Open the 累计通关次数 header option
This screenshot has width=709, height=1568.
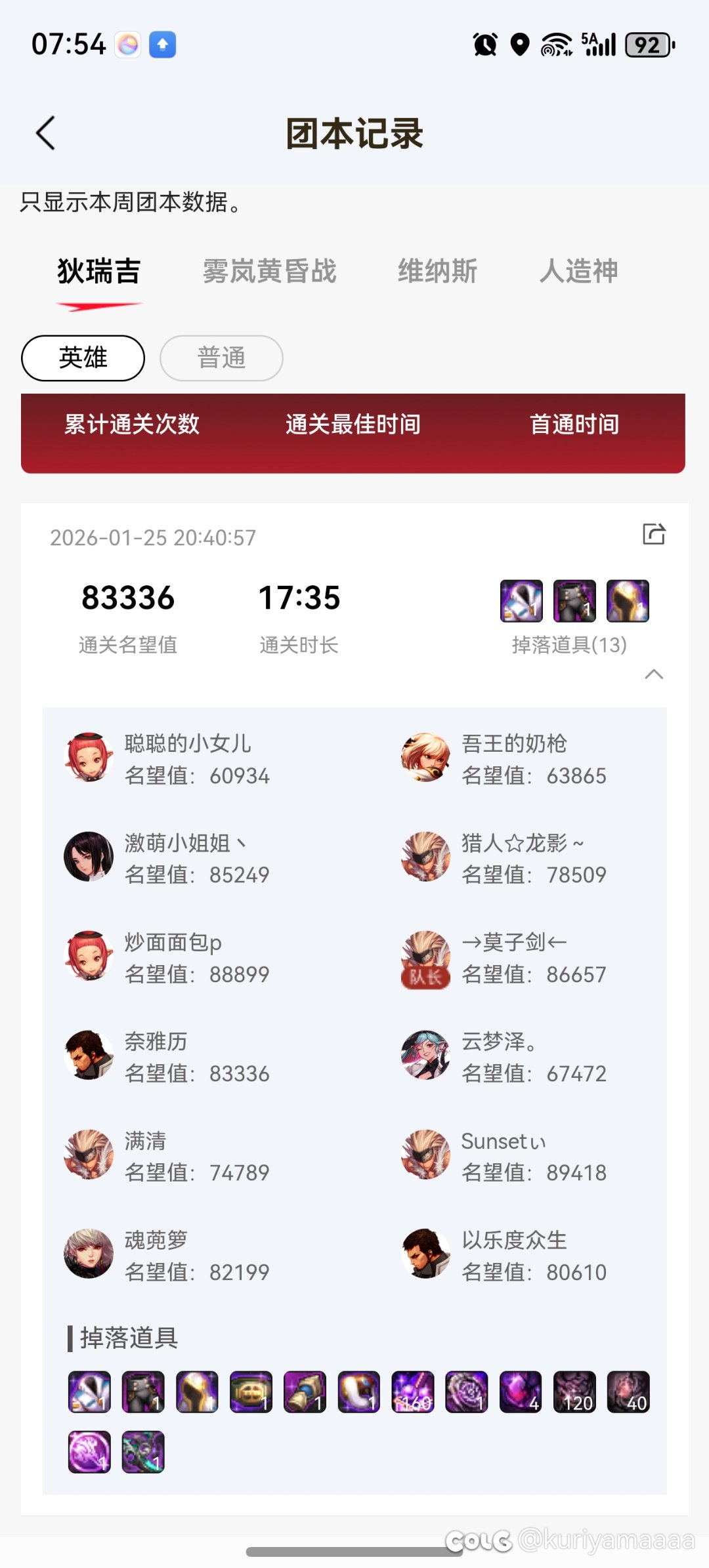click(131, 424)
